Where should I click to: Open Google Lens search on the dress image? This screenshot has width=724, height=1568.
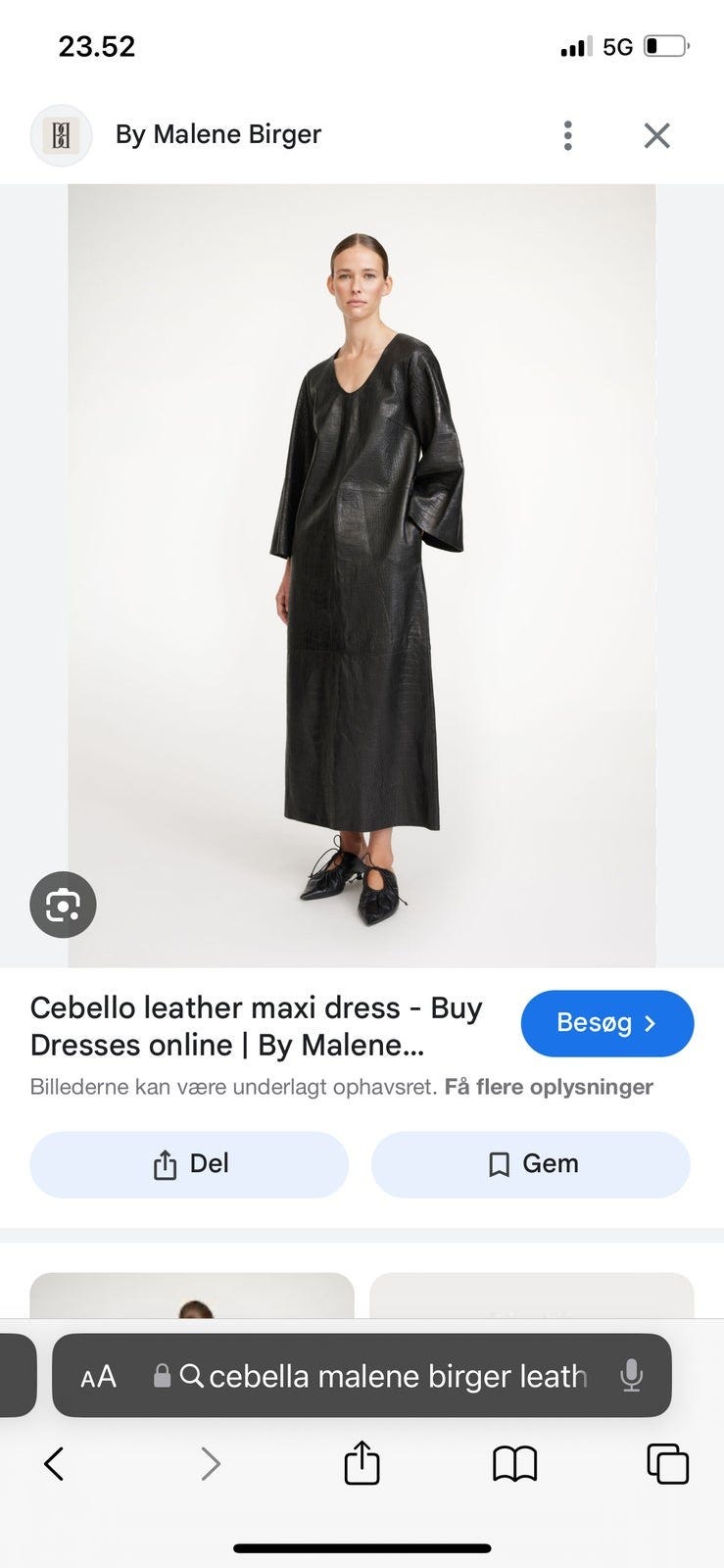point(63,905)
